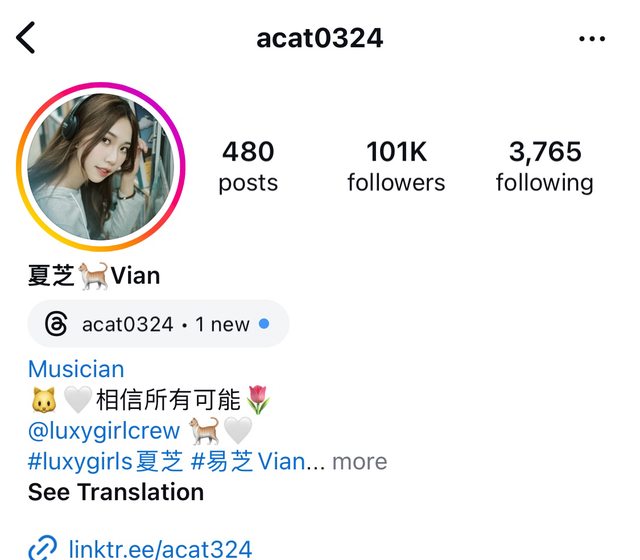Open the three-dot overflow menu
Screen dimensions: 640x560
[592, 39]
